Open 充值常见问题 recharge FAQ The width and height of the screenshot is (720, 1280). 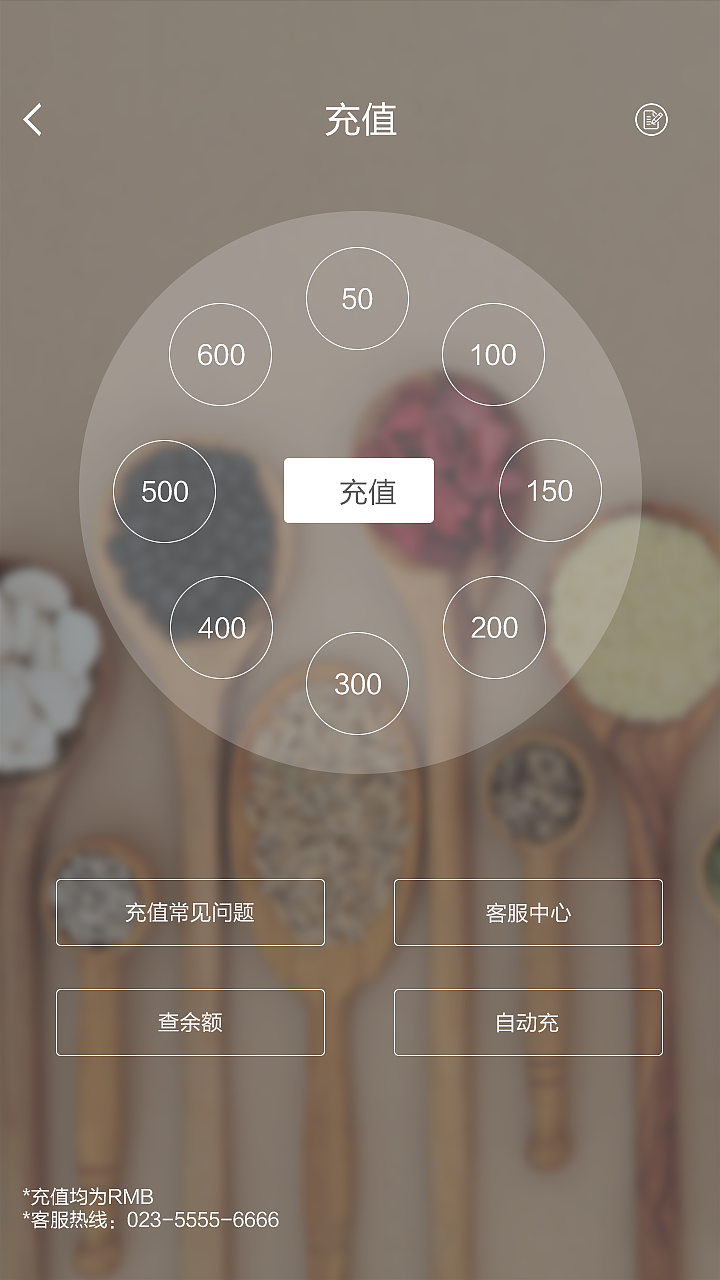190,912
